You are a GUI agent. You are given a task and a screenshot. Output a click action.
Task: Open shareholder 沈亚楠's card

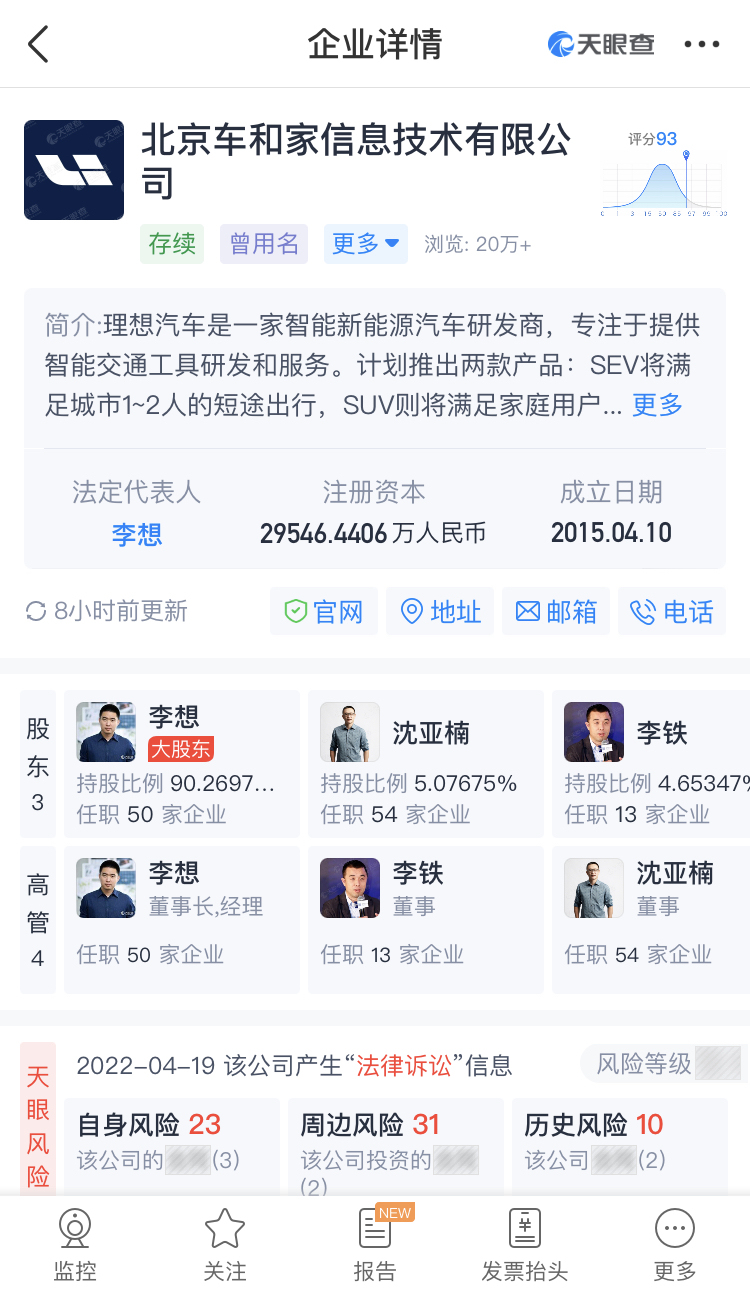[x=425, y=763]
